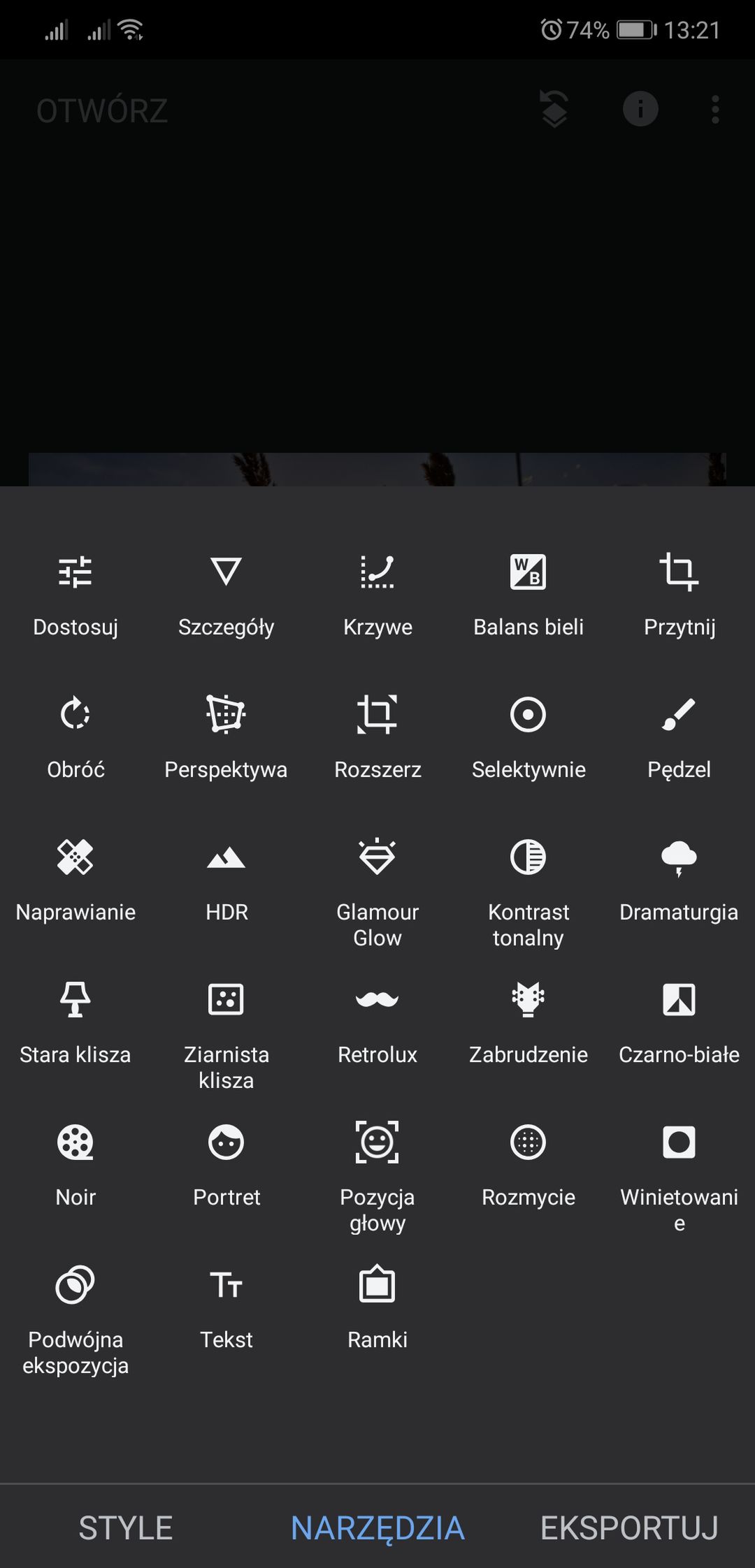Switch to the STYLE tab

click(x=126, y=1528)
